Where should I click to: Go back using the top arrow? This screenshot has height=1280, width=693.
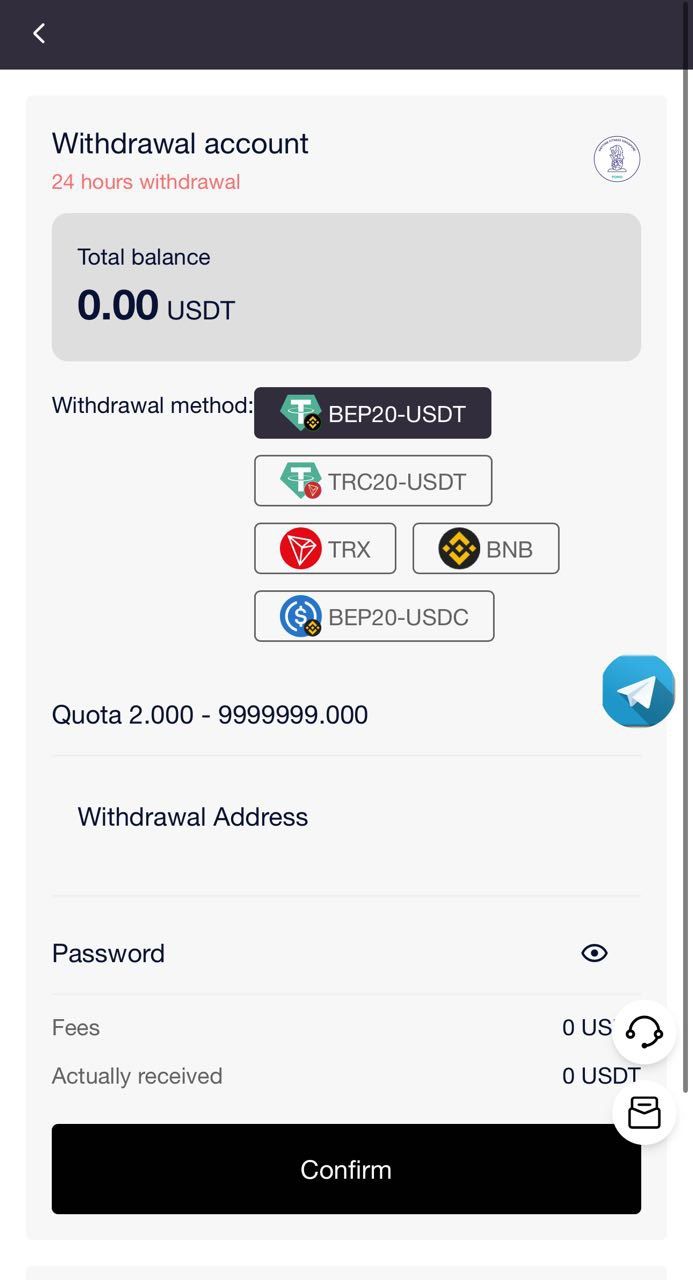pos(39,34)
